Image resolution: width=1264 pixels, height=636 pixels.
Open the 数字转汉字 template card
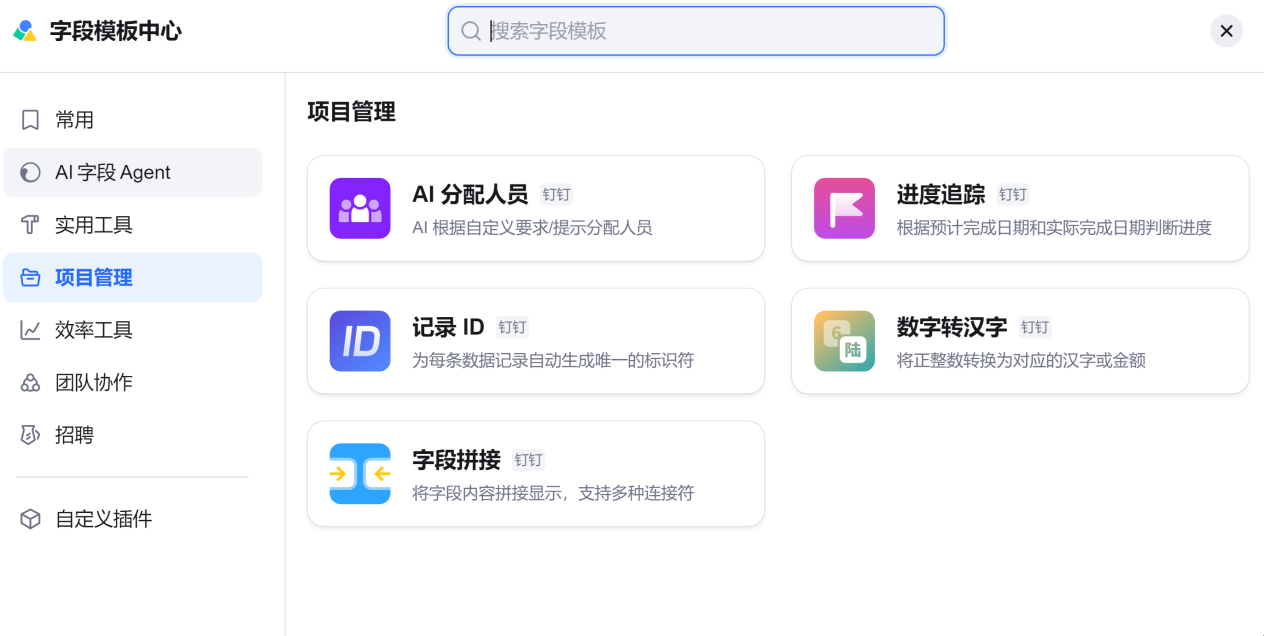click(1019, 341)
